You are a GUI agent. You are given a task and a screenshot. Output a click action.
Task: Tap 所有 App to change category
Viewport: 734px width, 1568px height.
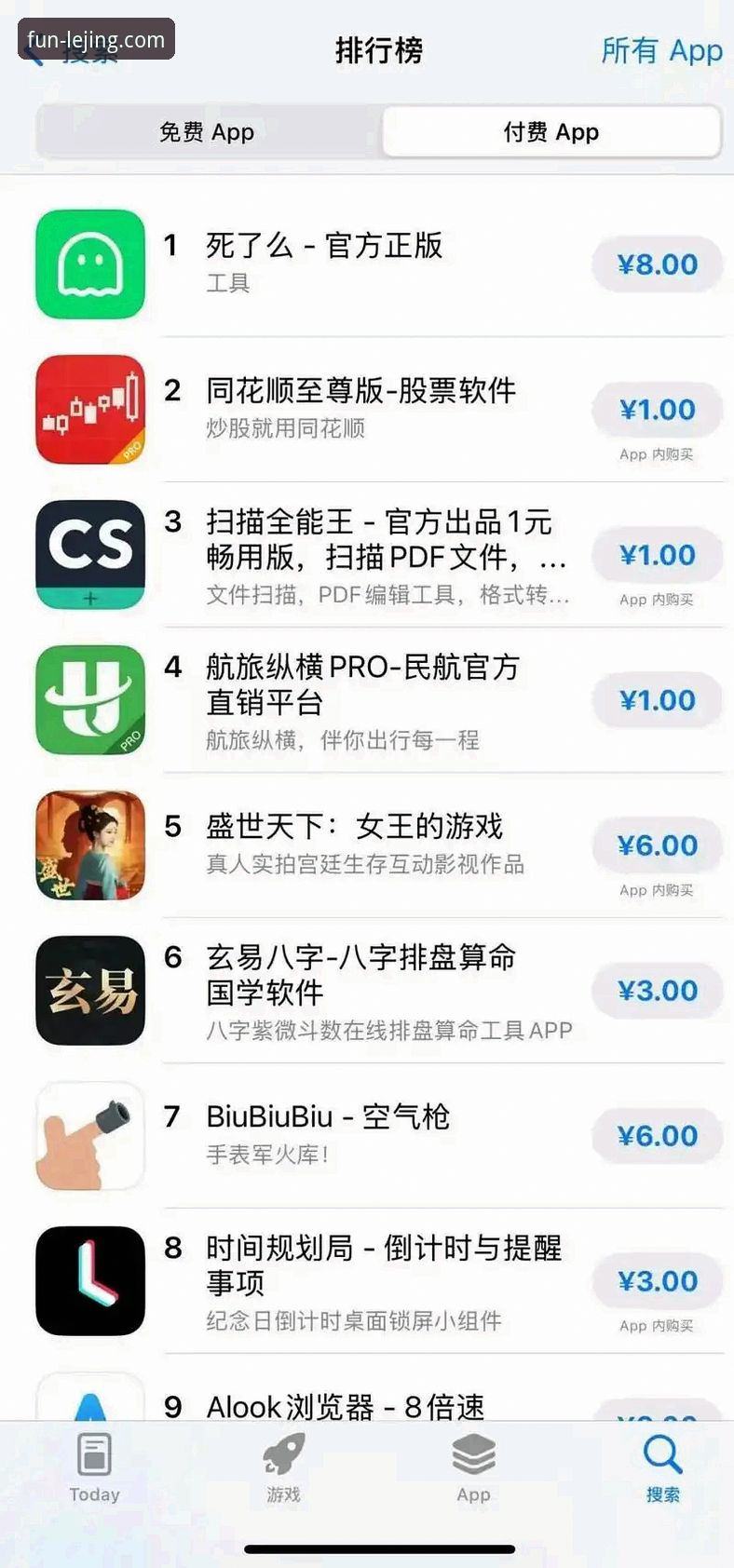pyautogui.click(x=661, y=50)
